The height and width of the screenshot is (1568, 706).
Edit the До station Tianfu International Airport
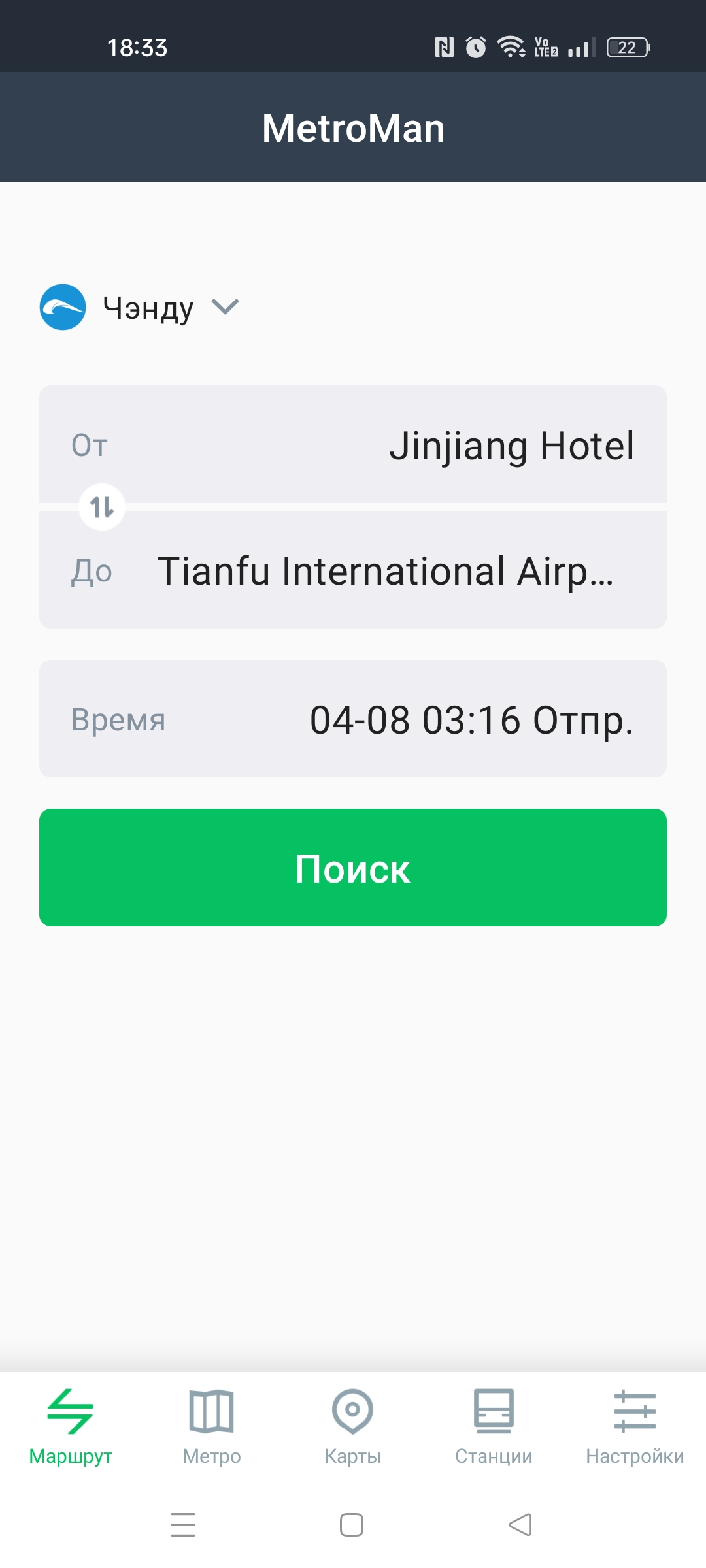[353, 570]
